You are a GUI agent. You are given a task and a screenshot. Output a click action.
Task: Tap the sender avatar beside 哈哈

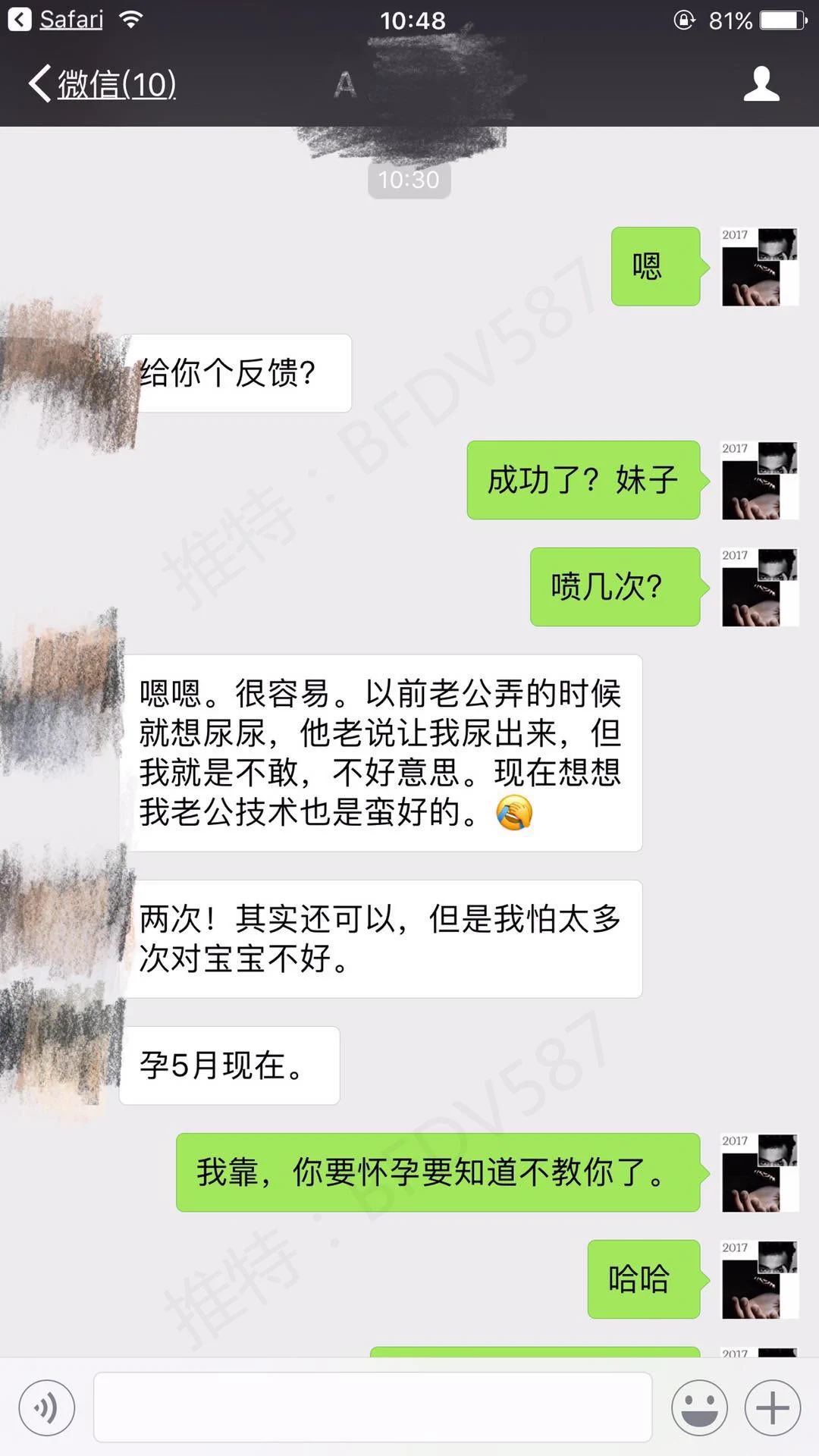point(759,1280)
